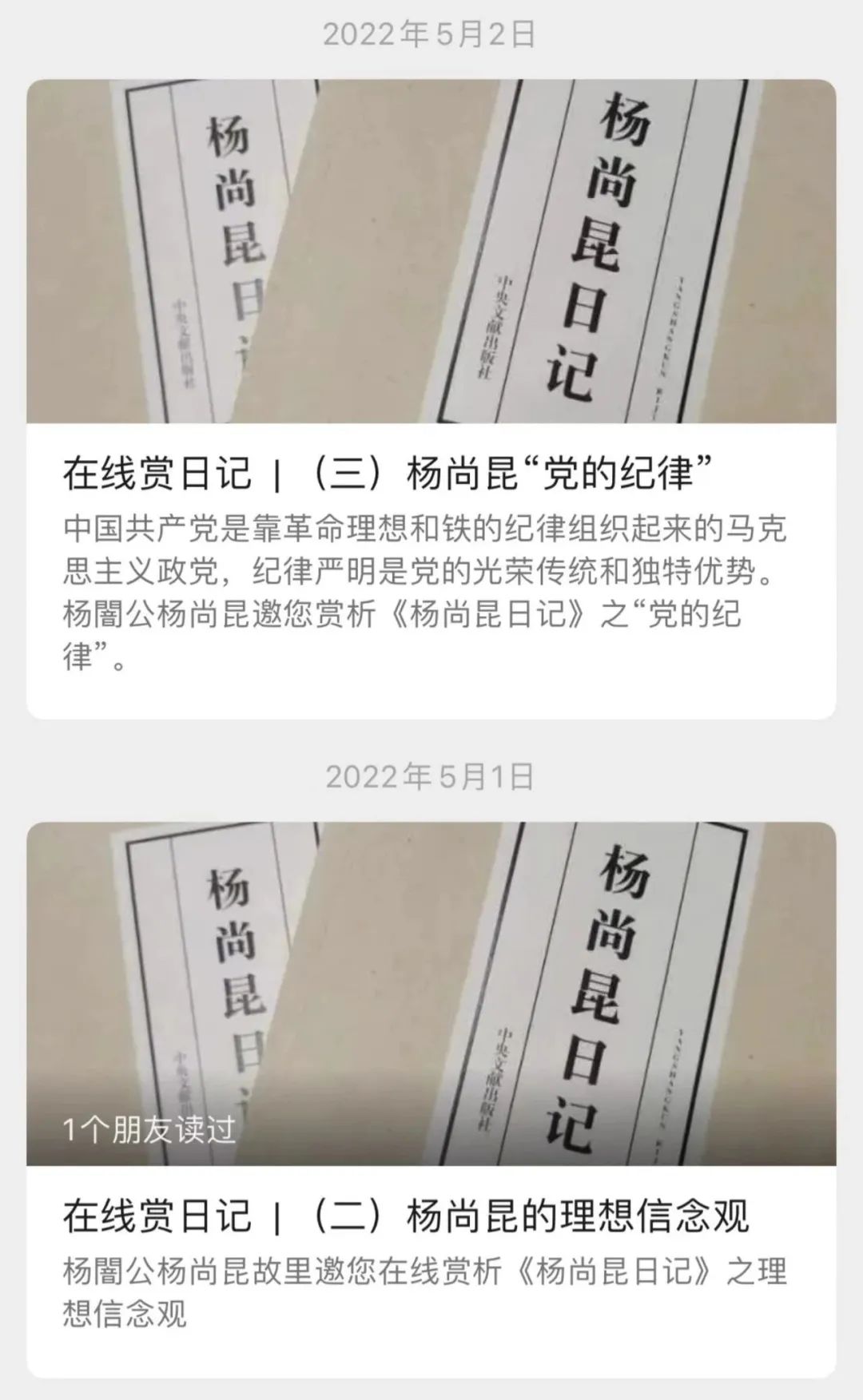Viewport: 863px width, 1400px height.
Task: Open article (二) 杨尚昆的理想信念观
Action: click(x=406, y=1216)
